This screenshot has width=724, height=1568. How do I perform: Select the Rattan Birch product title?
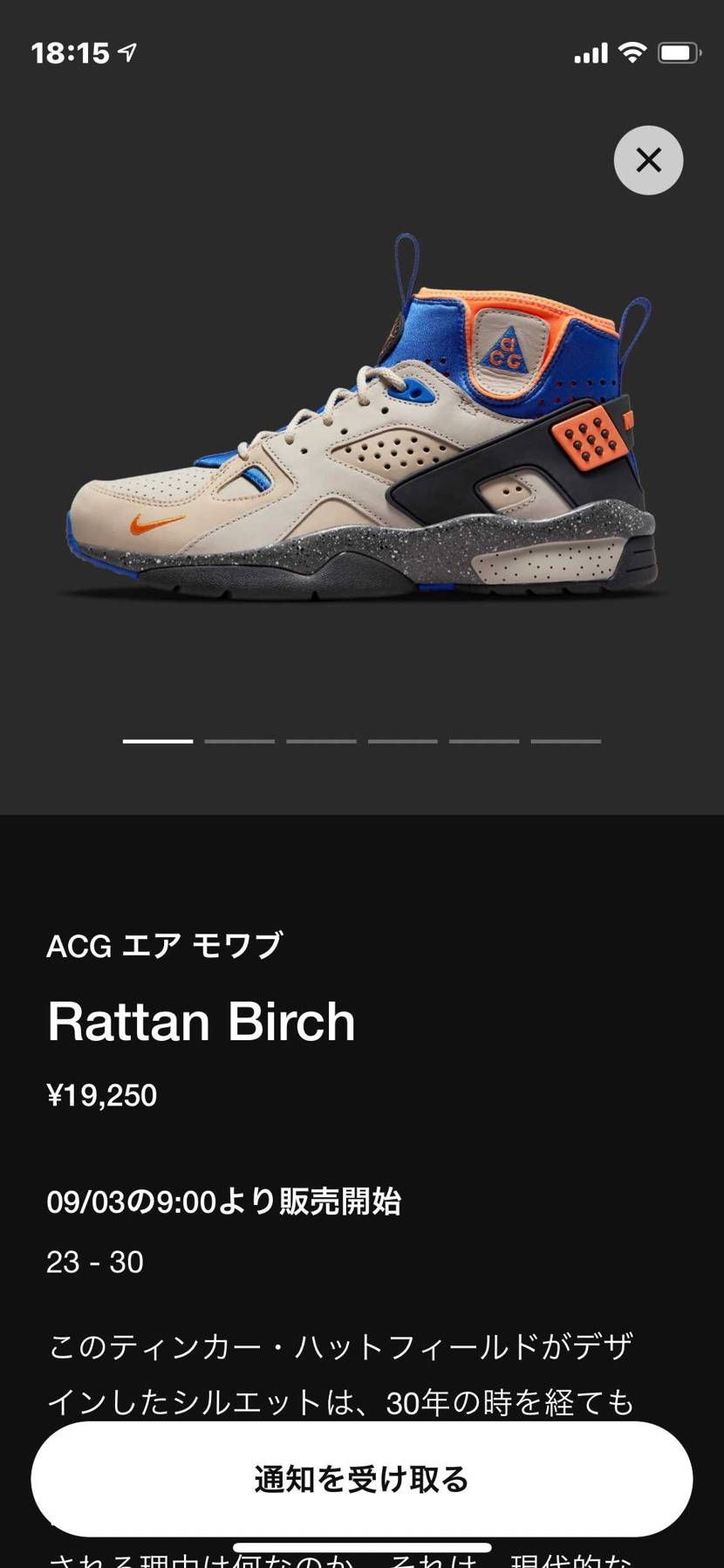coord(201,1021)
